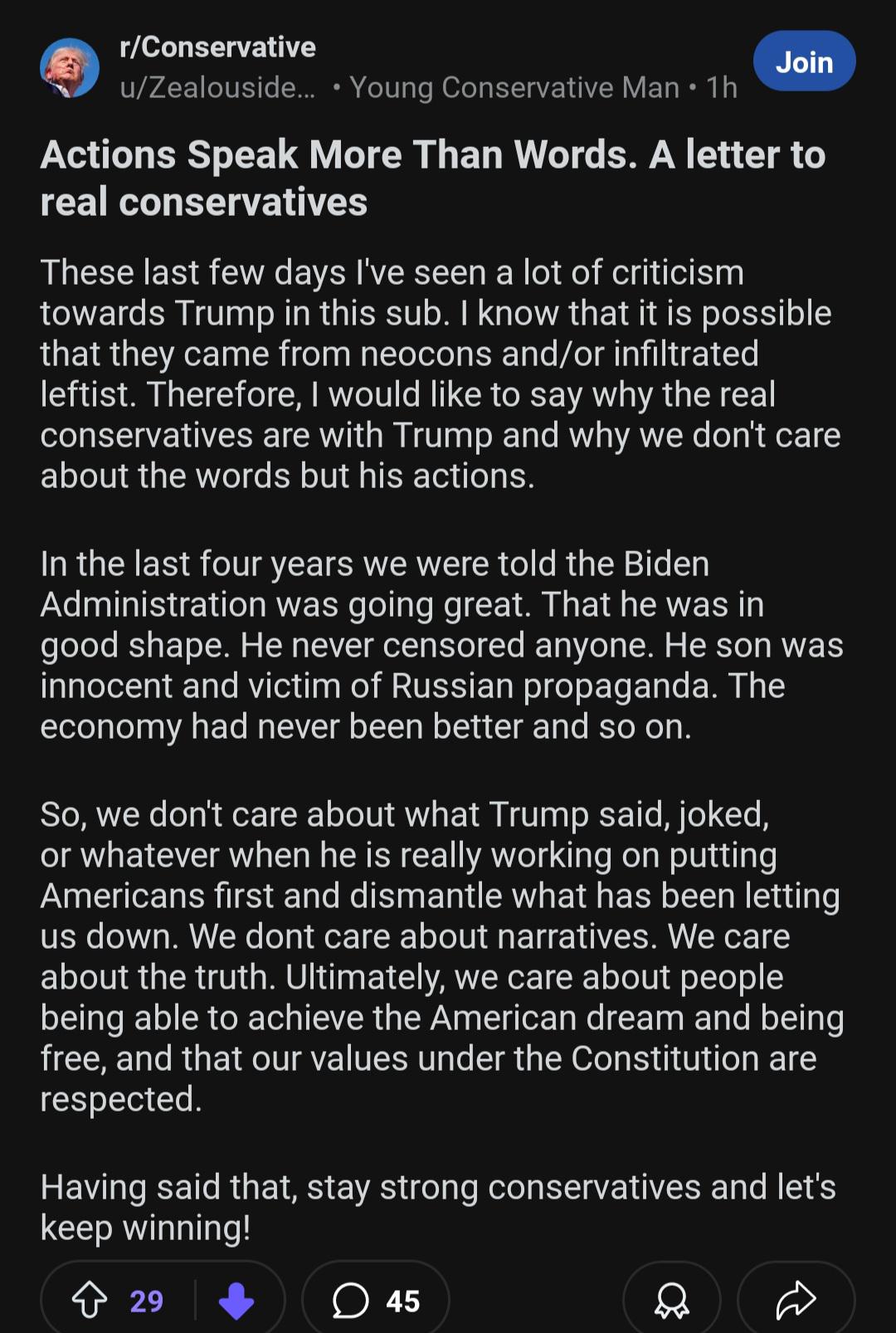This screenshot has width=896, height=1333.
Task: Open the r/Conservative avatar icon
Action: coord(70,68)
